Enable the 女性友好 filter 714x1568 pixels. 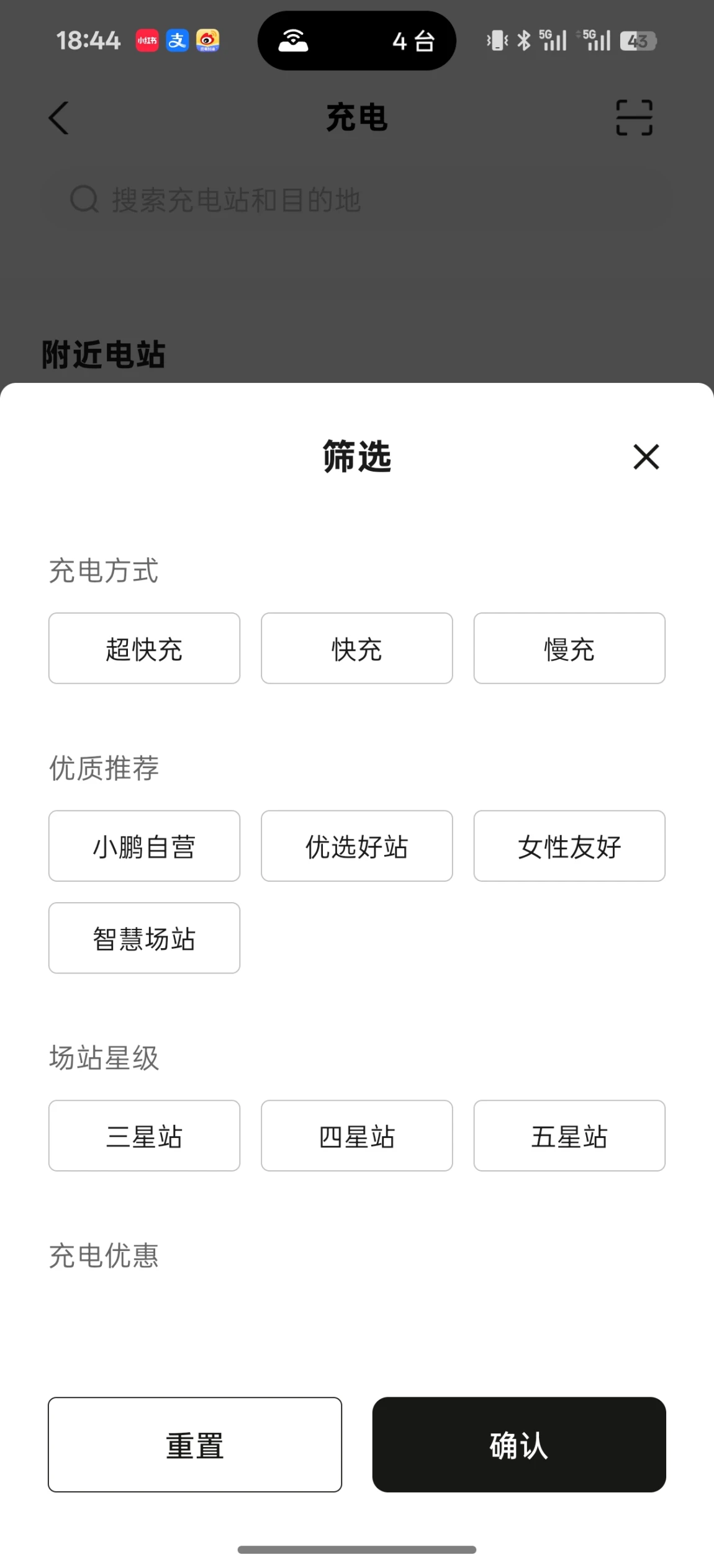click(x=569, y=846)
